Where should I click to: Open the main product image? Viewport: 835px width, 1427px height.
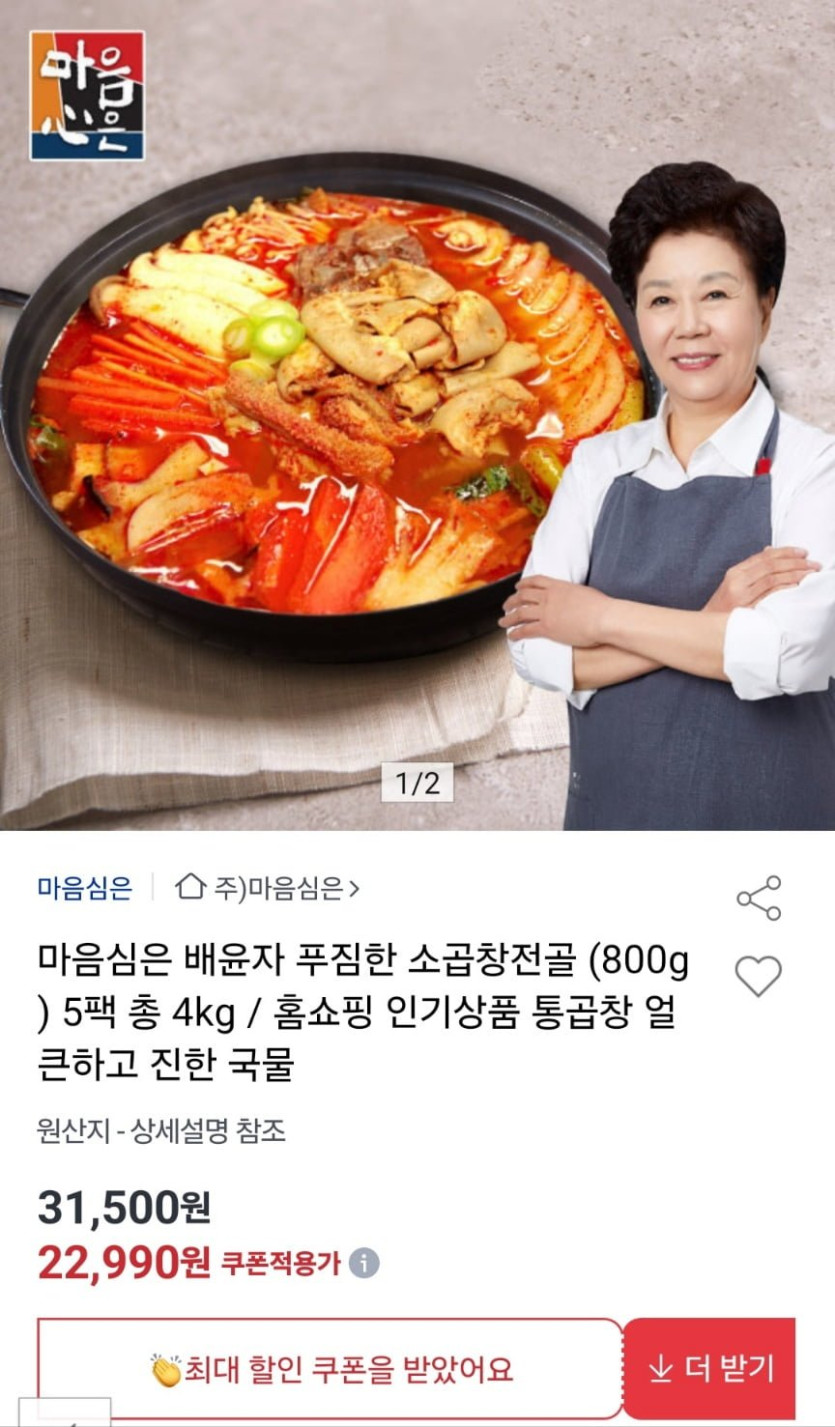coord(417,415)
